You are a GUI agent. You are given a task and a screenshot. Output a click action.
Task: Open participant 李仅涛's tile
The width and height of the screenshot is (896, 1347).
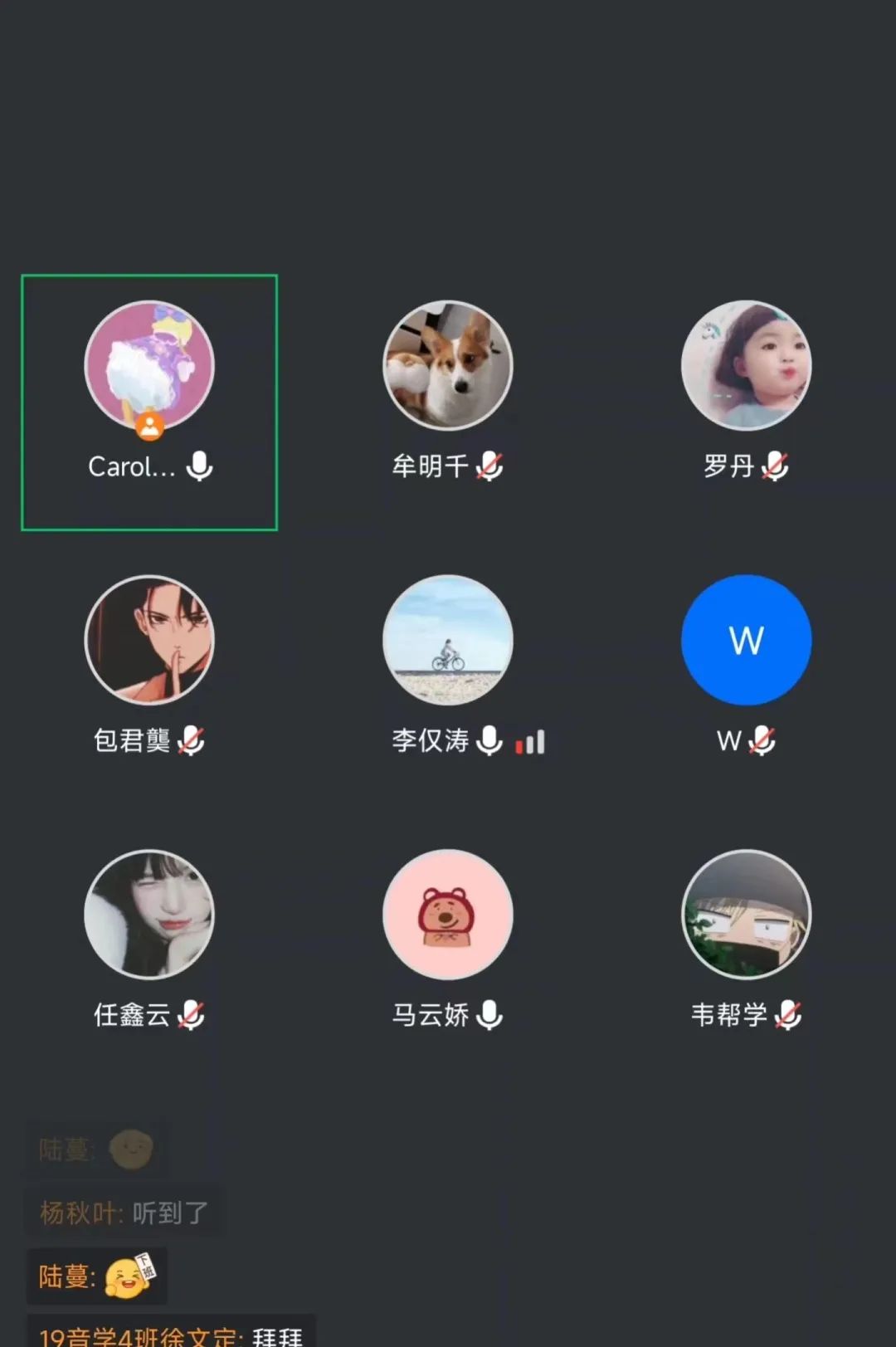[448, 640]
